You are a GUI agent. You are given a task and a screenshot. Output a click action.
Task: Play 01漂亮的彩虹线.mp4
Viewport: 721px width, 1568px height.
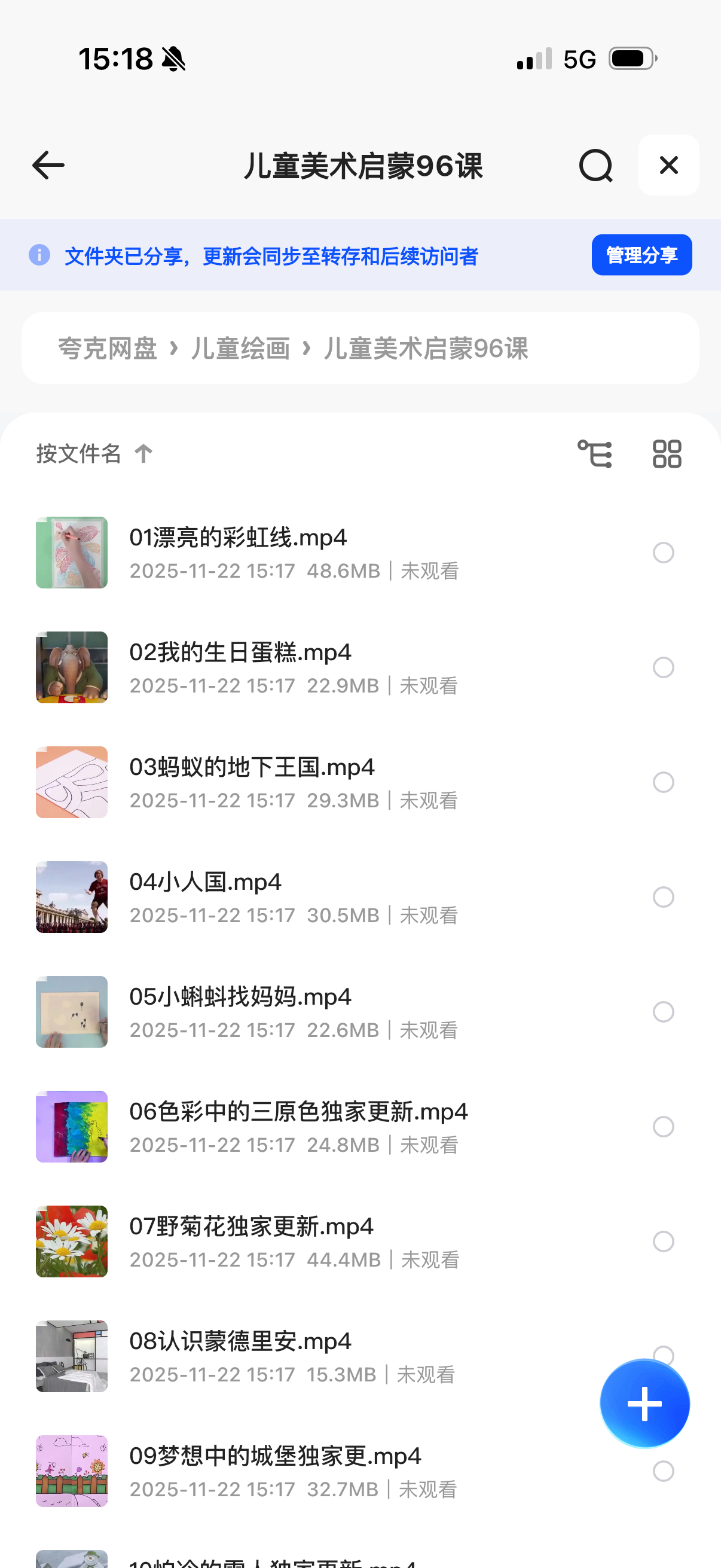click(x=238, y=538)
